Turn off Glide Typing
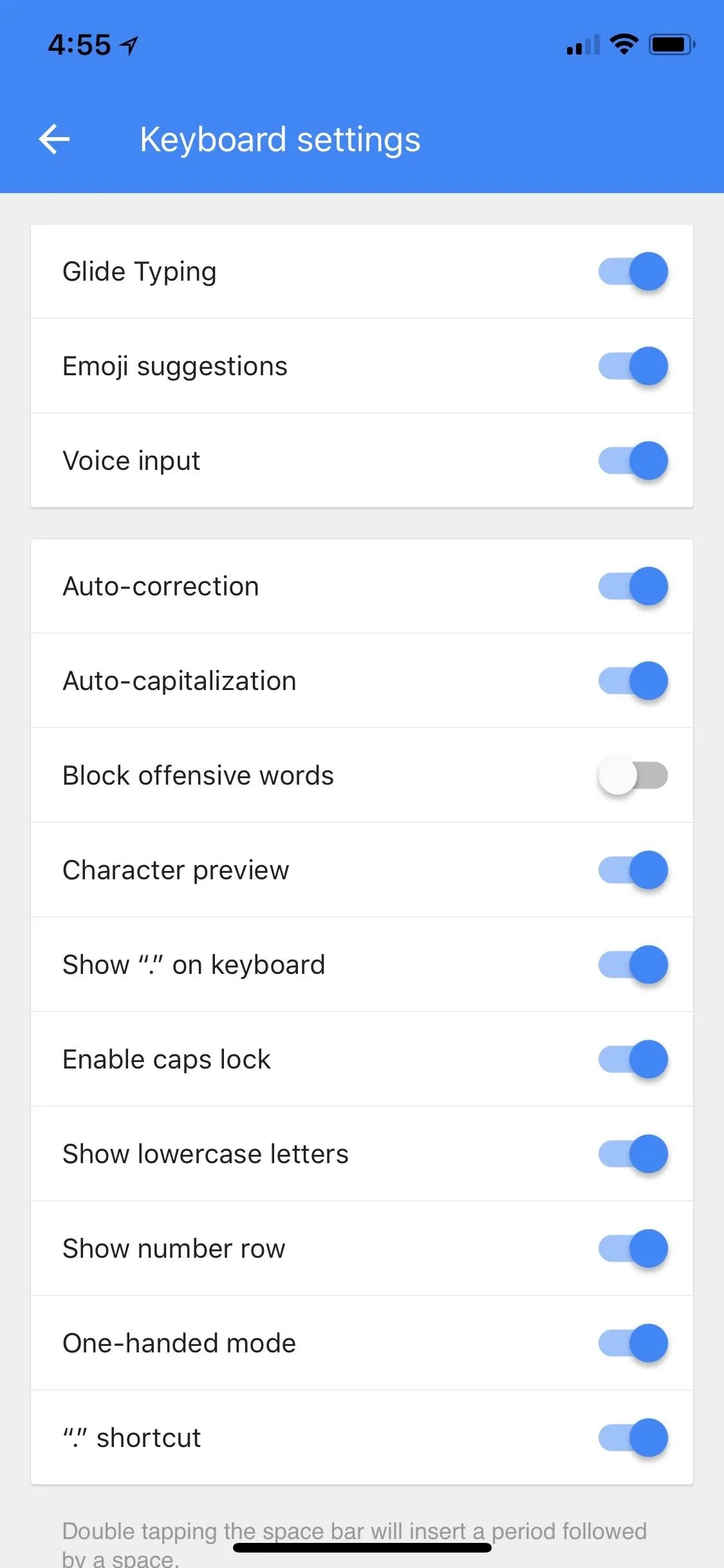Screen dimensions: 724x1568 click(633, 272)
